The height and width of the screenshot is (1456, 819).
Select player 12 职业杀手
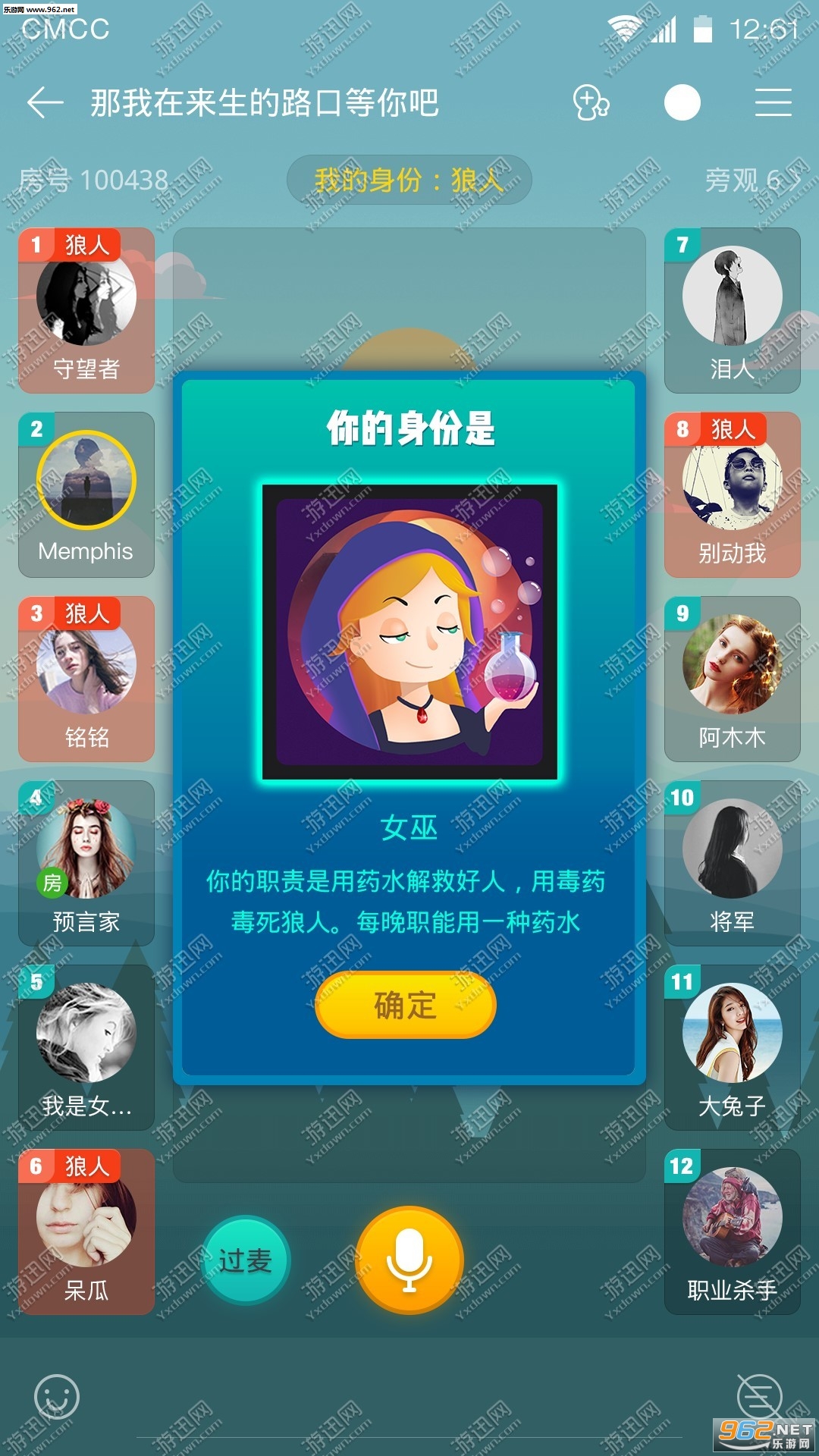click(x=732, y=1232)
